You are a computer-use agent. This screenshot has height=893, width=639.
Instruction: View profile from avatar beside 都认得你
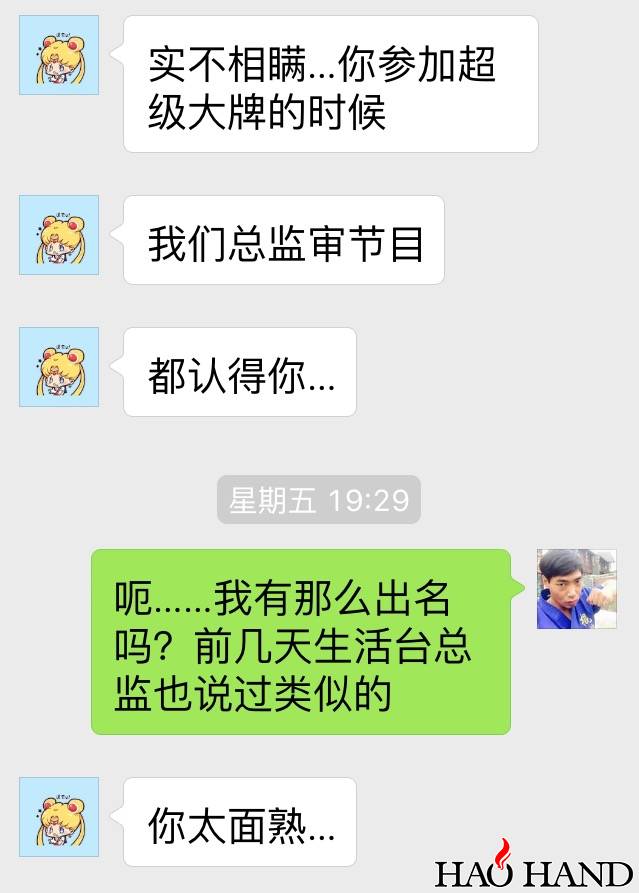coord(59,367)
